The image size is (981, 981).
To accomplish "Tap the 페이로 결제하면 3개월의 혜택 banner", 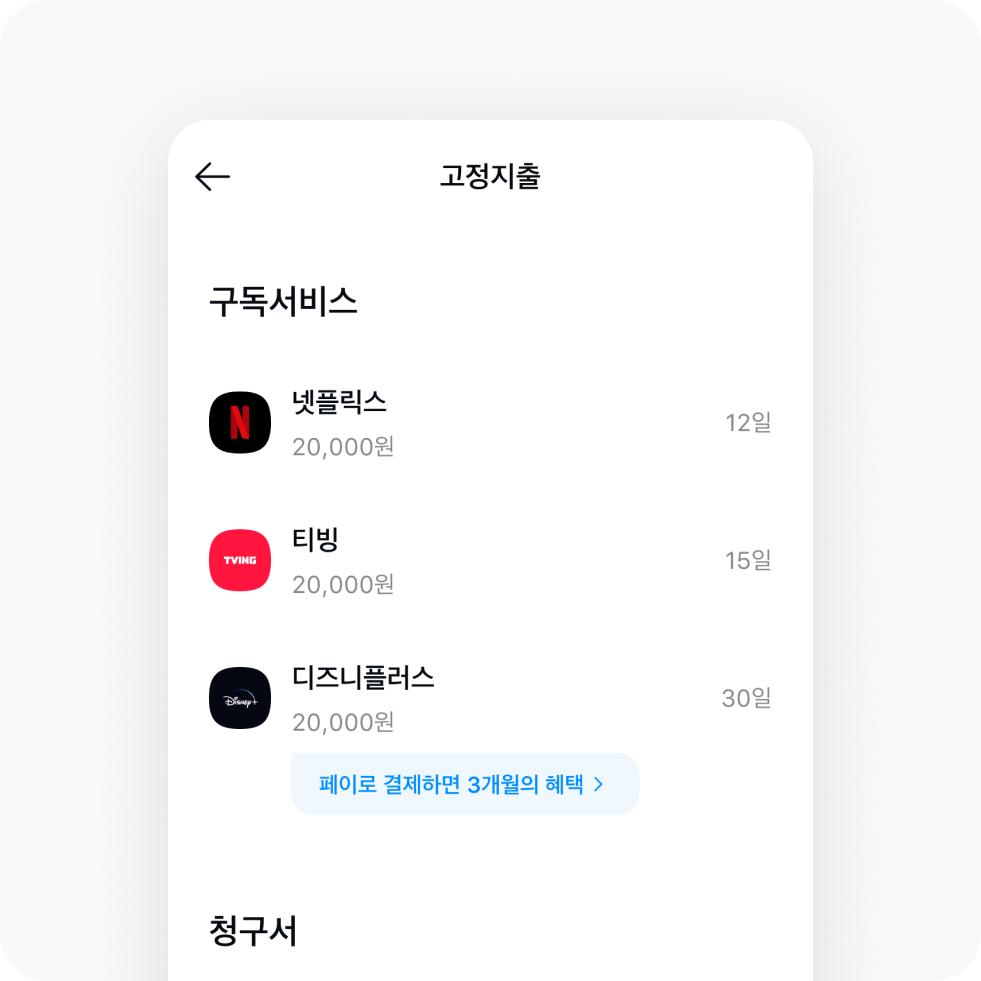I will tap(464, 784).
